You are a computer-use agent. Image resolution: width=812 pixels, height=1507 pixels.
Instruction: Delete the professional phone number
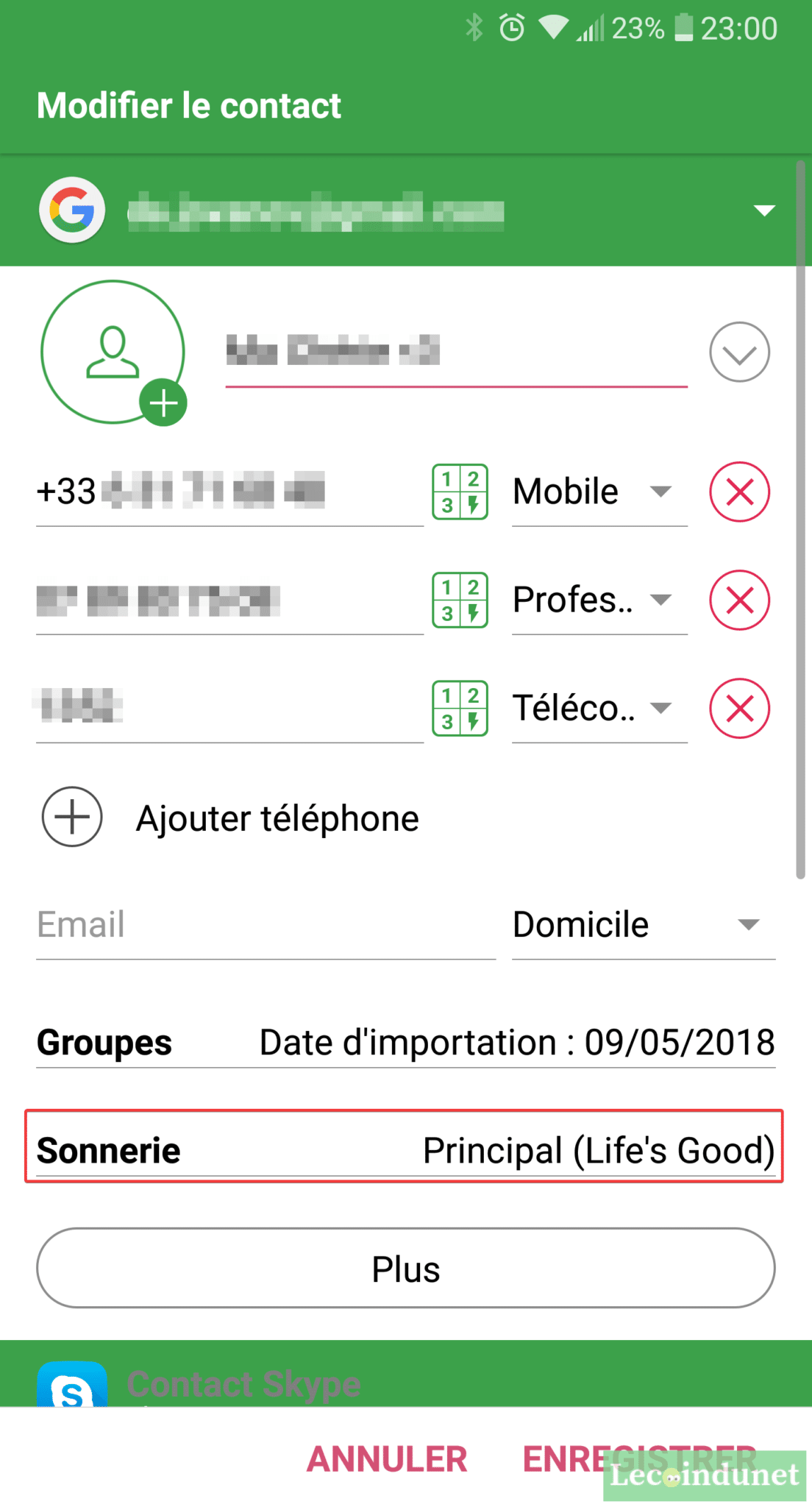(739, 600)
